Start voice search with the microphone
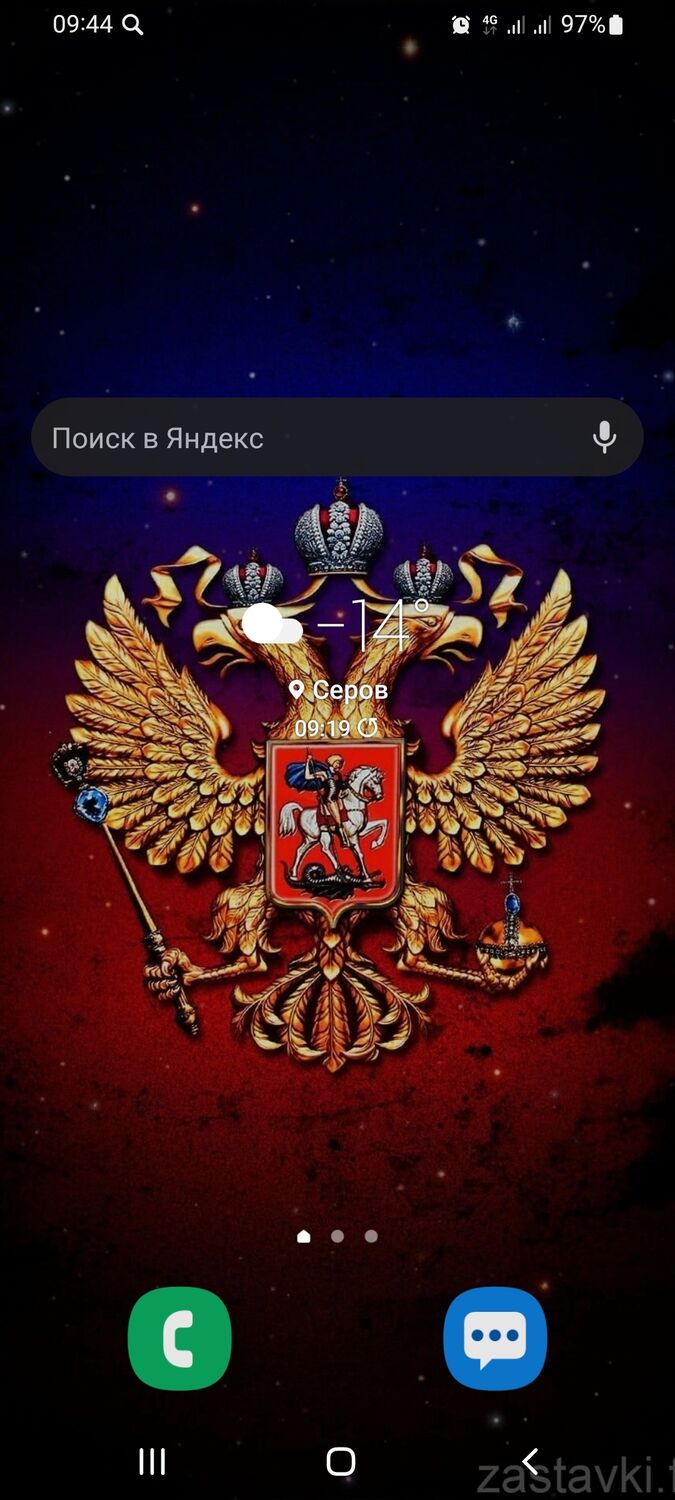Viewport: 675px width, 1500px height. 603,437
